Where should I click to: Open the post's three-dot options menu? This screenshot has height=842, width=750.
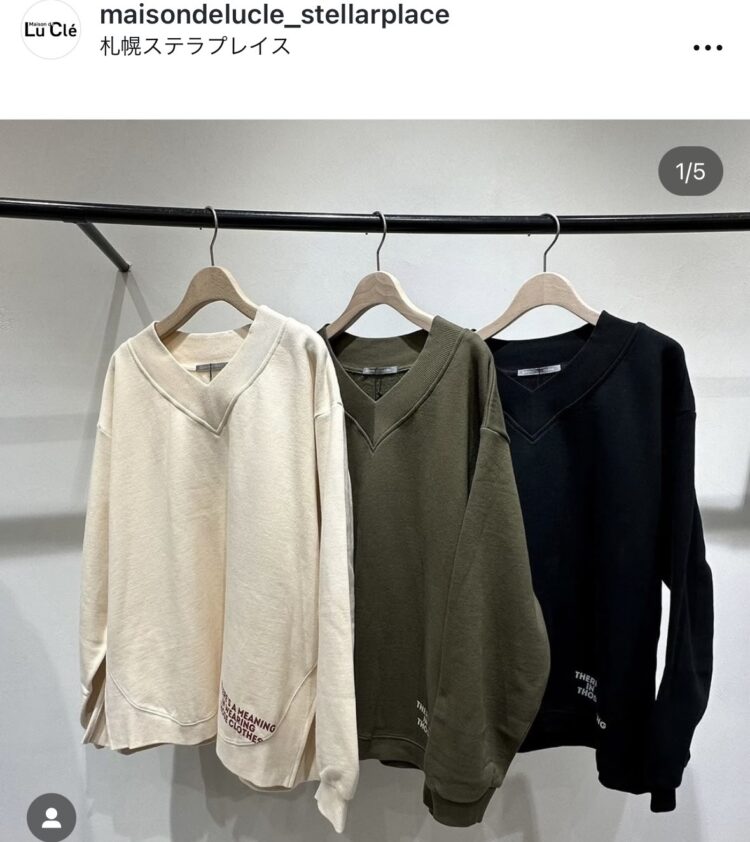click(x=707, y=47)
